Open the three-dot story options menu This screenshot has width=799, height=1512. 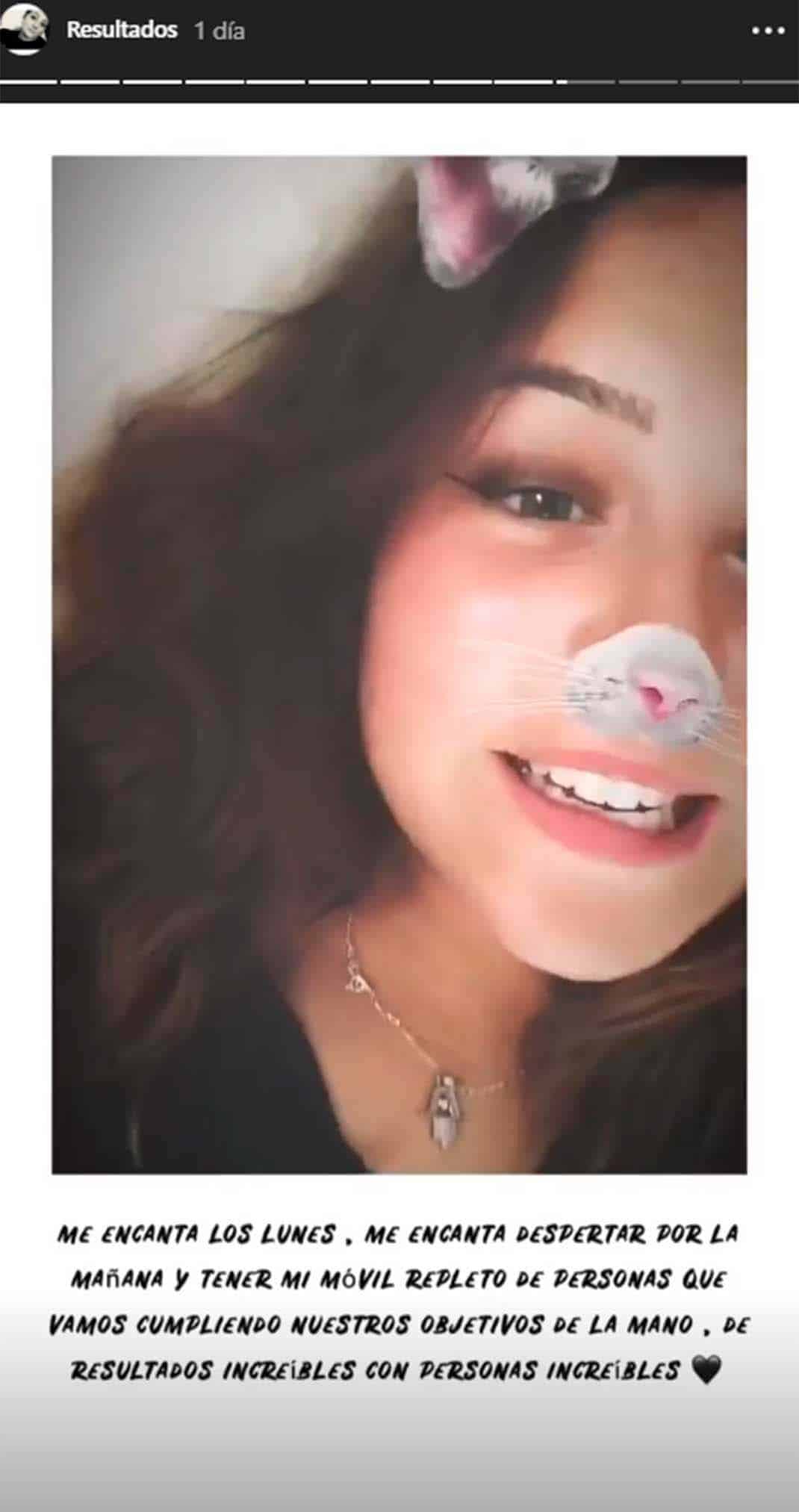point(768,31)
